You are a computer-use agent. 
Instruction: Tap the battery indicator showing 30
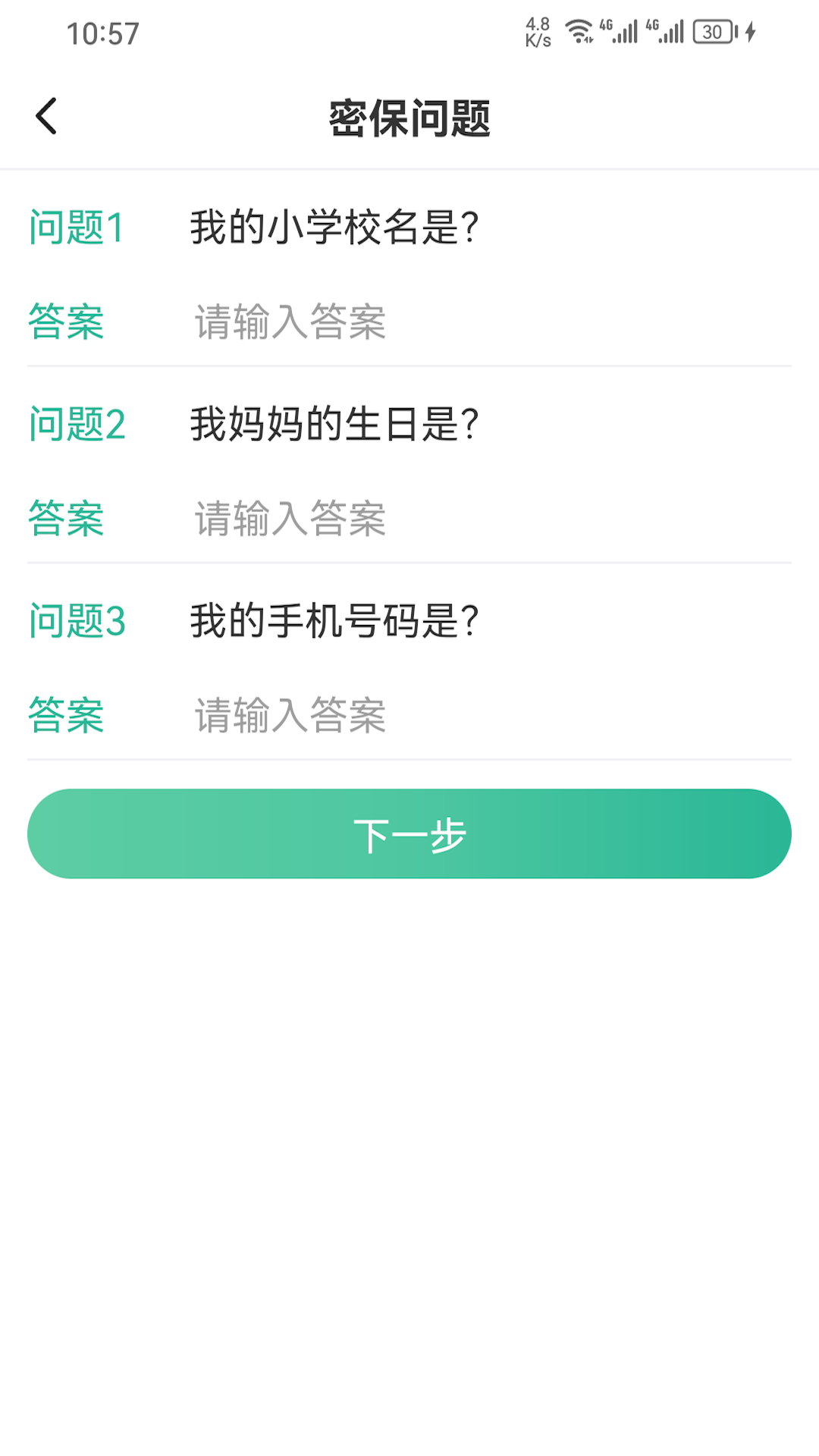tap(710, 30)
